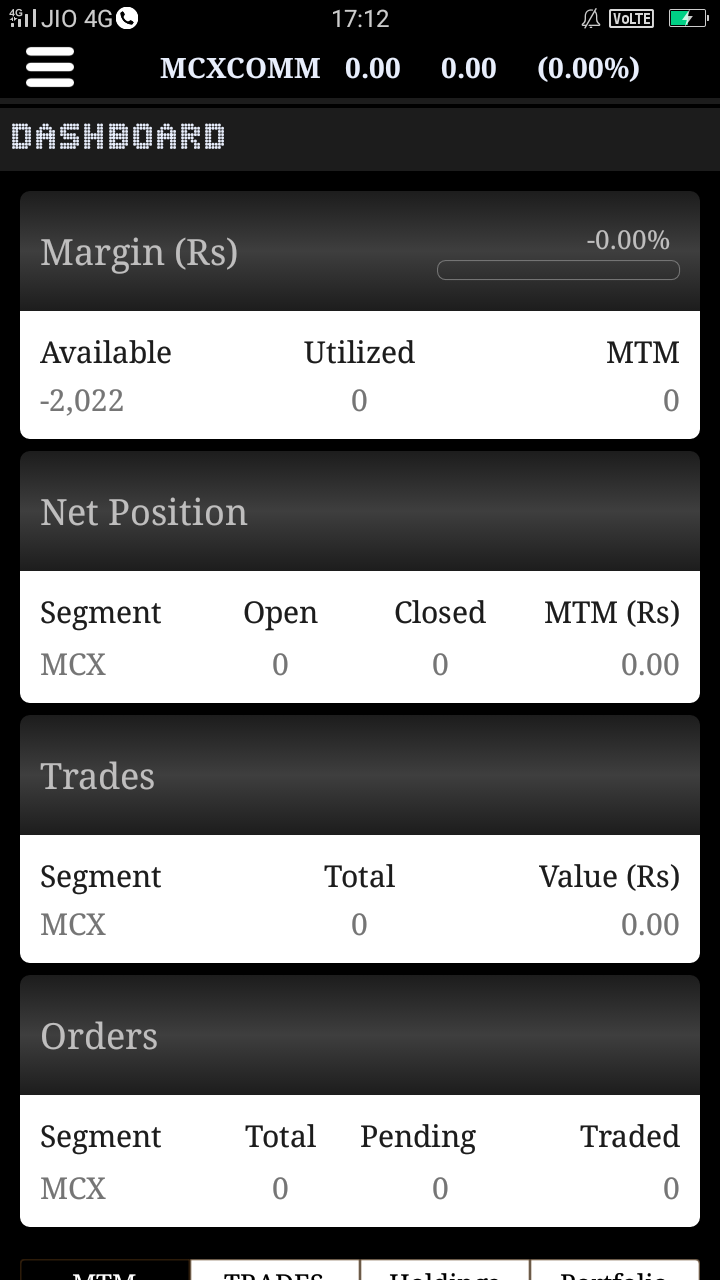Switch to the TRADES tab
This screenshot has width=720, height=1280.
pyautogui.click(x=275, y=1270)
